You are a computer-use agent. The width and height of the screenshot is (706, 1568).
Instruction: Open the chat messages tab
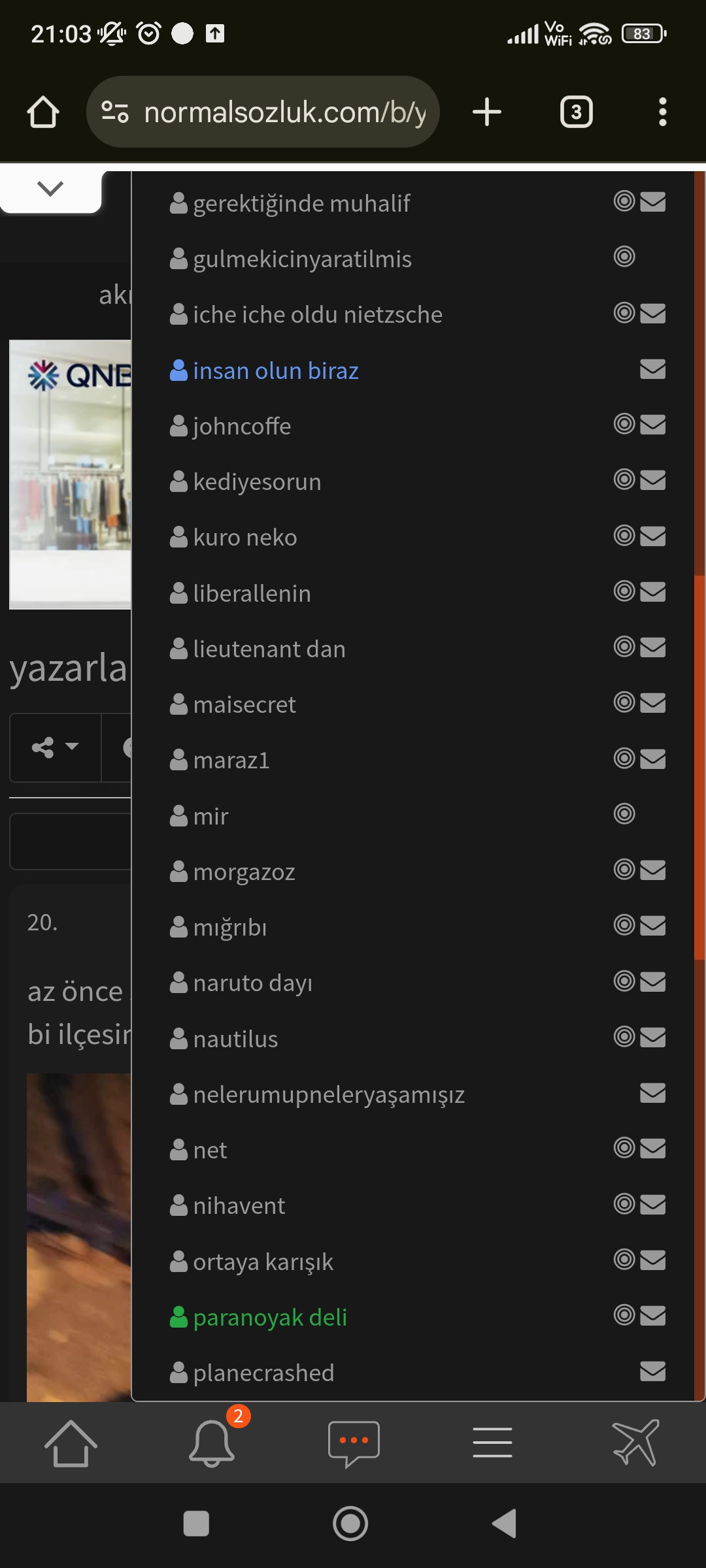354,1443
